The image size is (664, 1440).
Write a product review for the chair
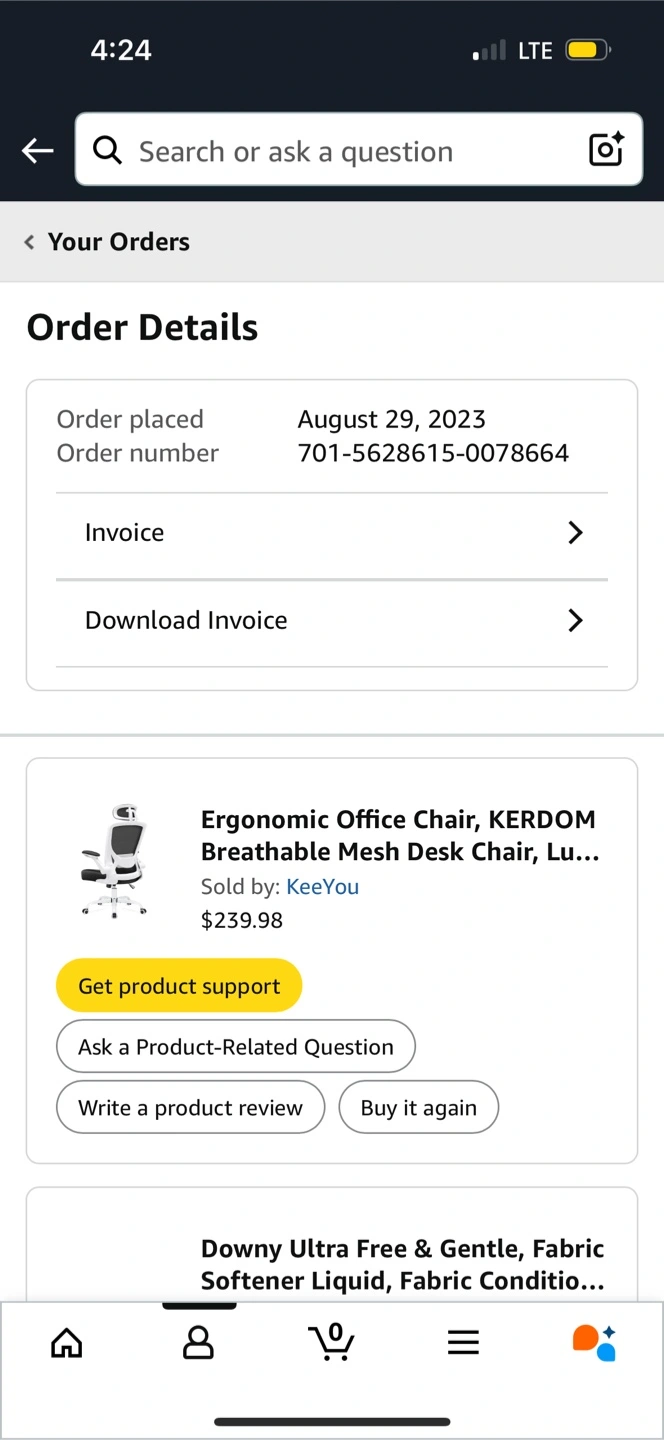(x=190, y=1108)
